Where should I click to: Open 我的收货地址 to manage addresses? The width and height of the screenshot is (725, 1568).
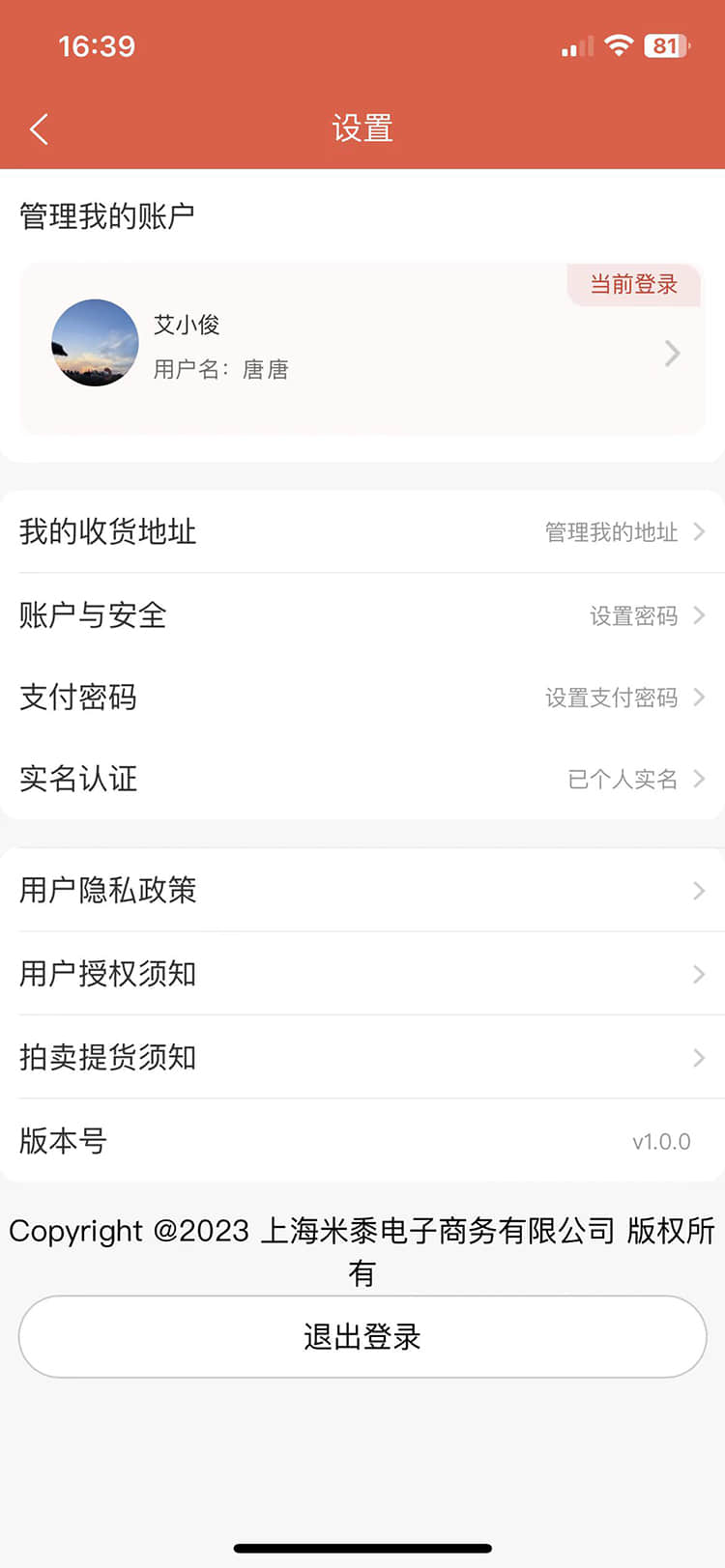point(362,531)
